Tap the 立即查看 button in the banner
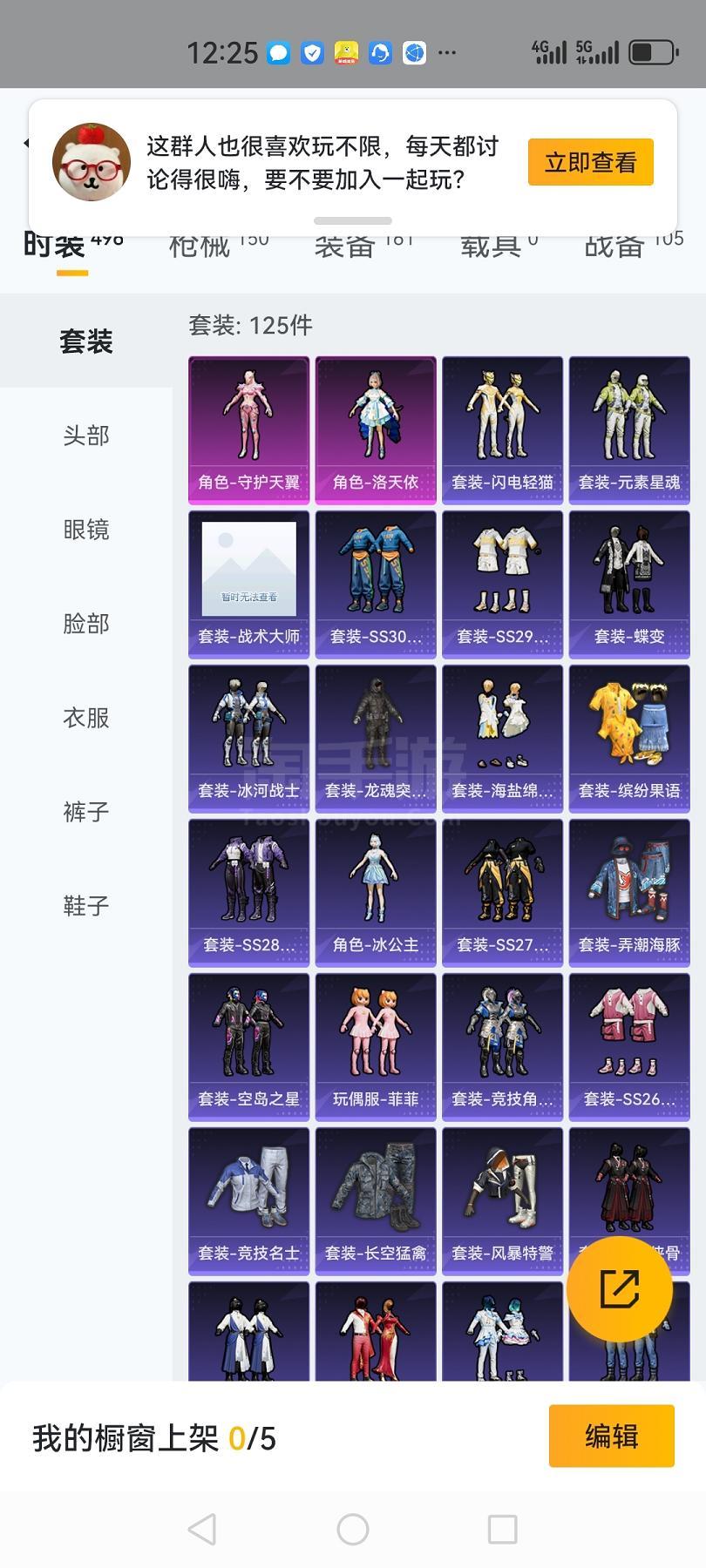 (590, 162)
